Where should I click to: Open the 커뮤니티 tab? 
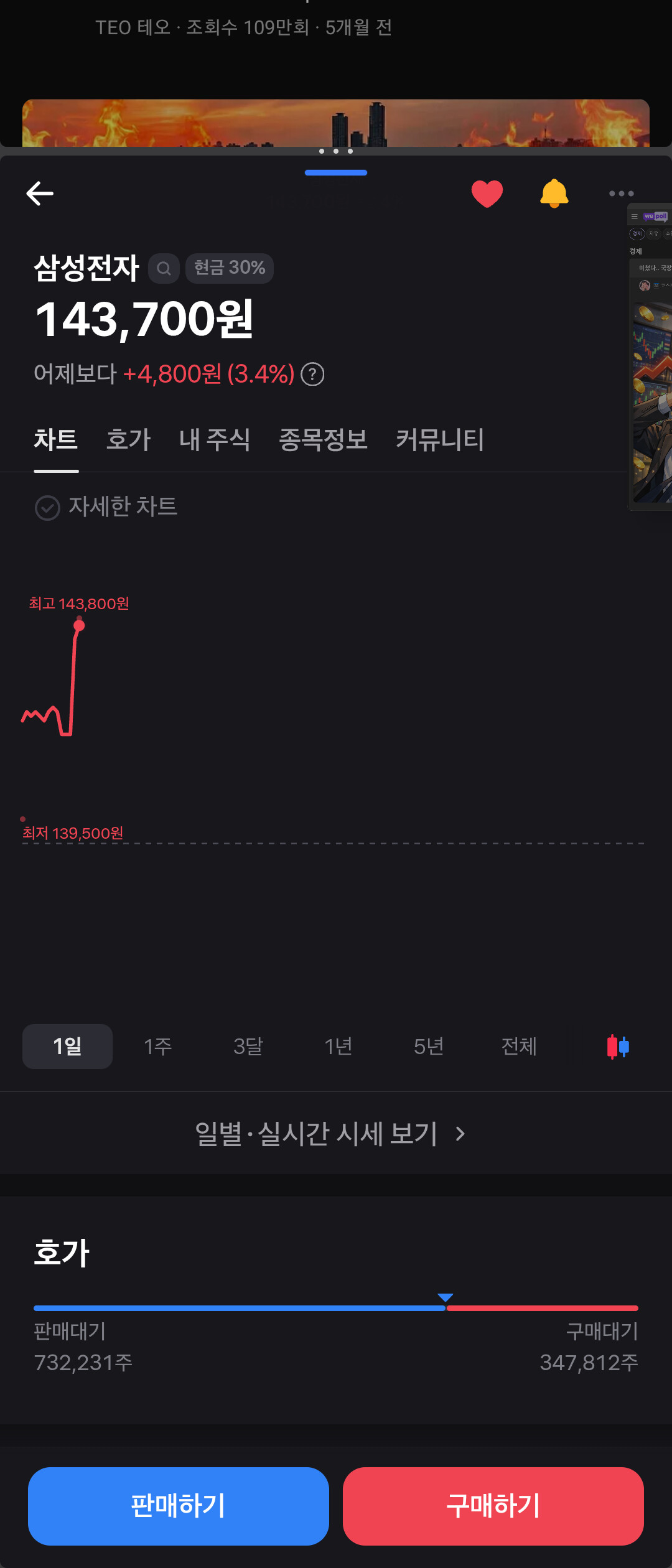440,440
